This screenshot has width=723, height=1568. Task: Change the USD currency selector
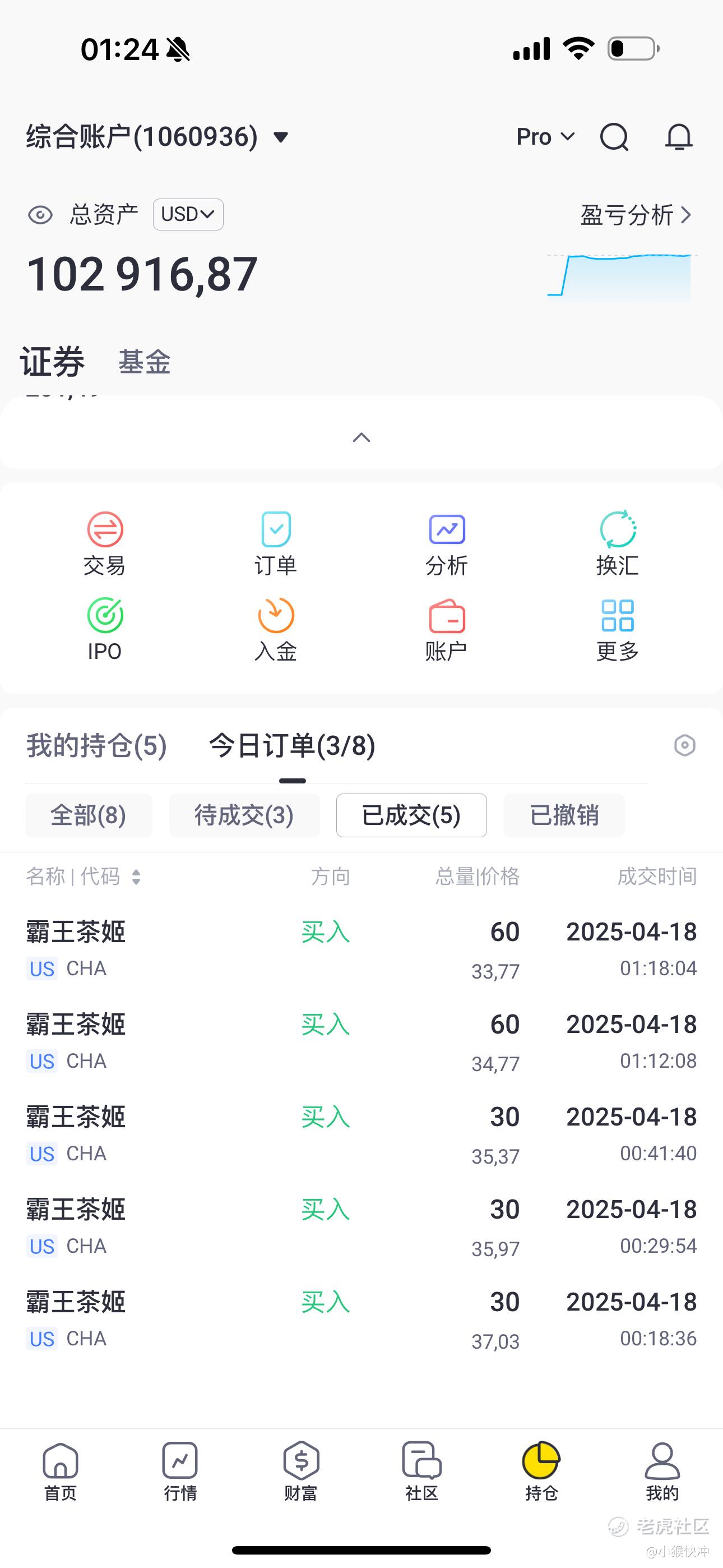point(187,215)
